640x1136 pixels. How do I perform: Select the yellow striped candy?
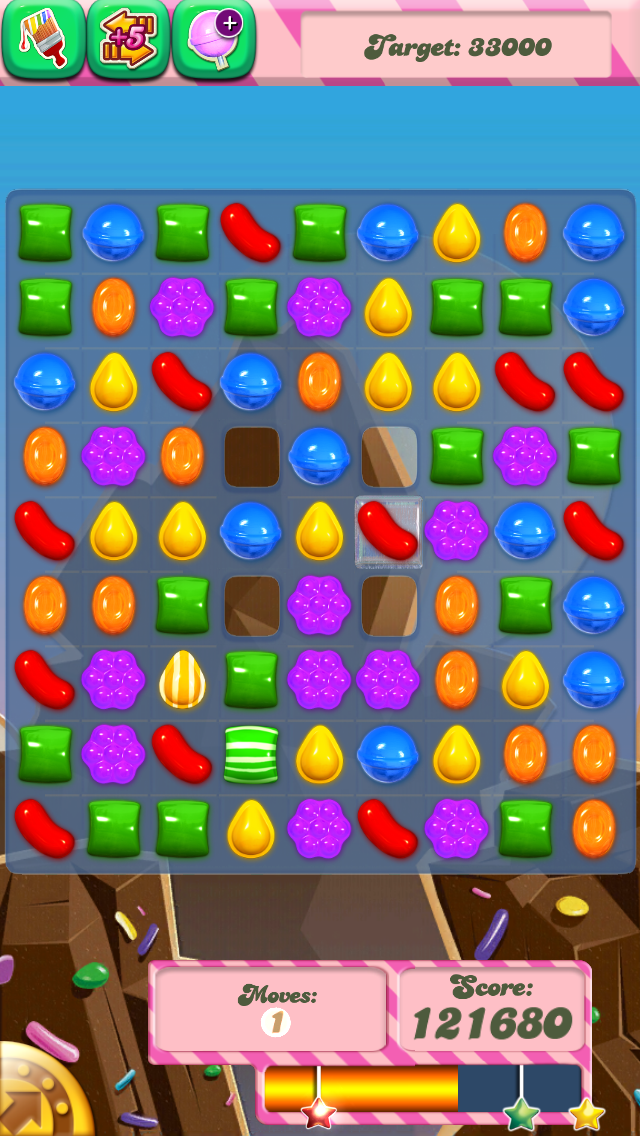pyautogui.click(x=182, y=680)
